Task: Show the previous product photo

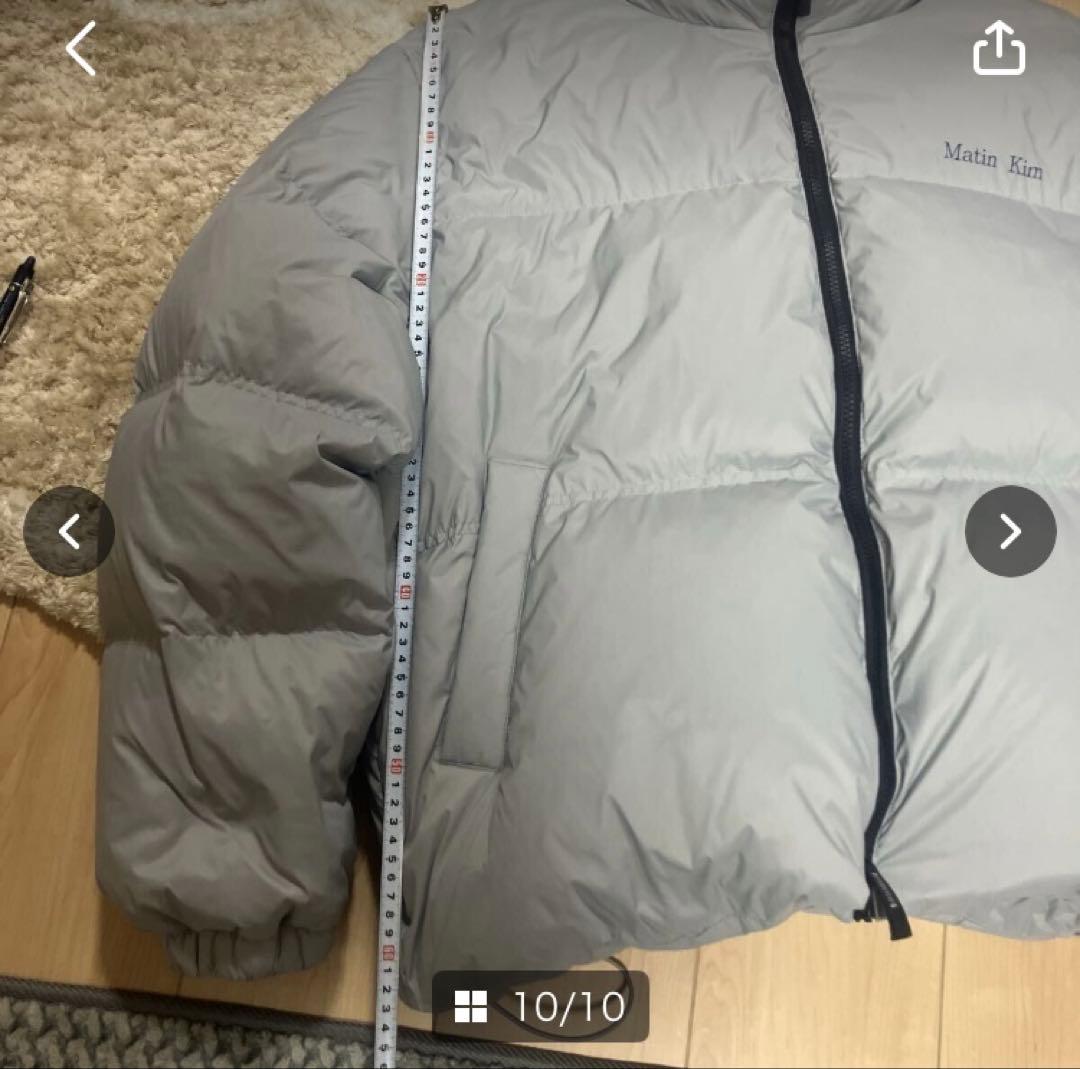Action: coord(69,531)
